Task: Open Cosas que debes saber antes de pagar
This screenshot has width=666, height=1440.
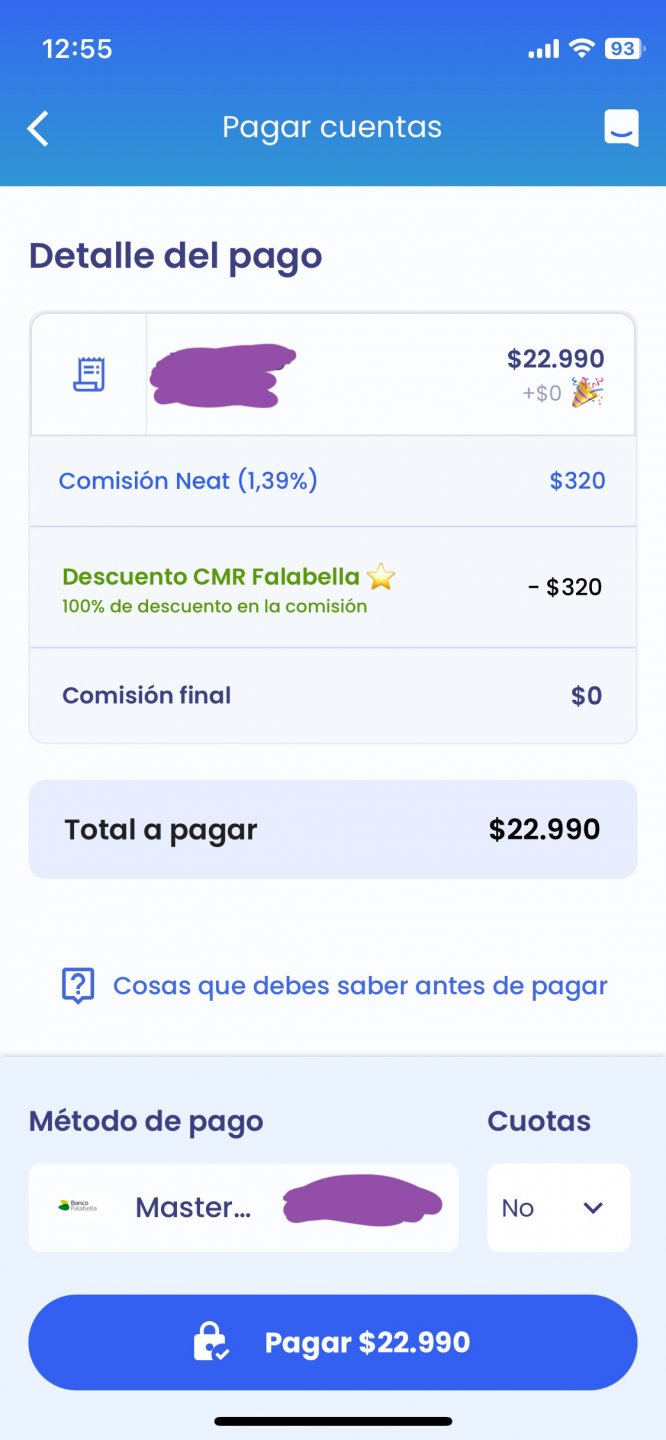Action: click(x=335, y=986)
